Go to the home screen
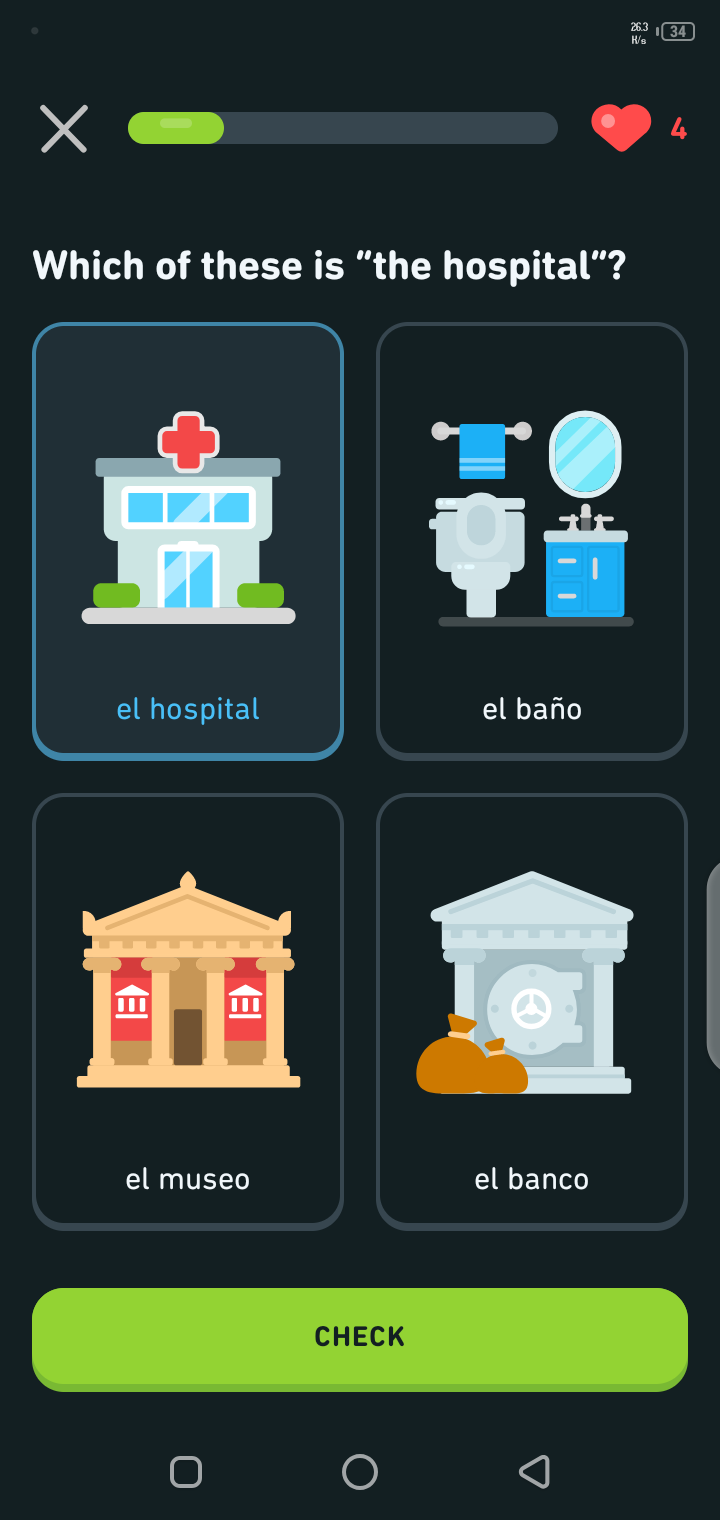The image size is (720, 1520). click(360, 1471)
